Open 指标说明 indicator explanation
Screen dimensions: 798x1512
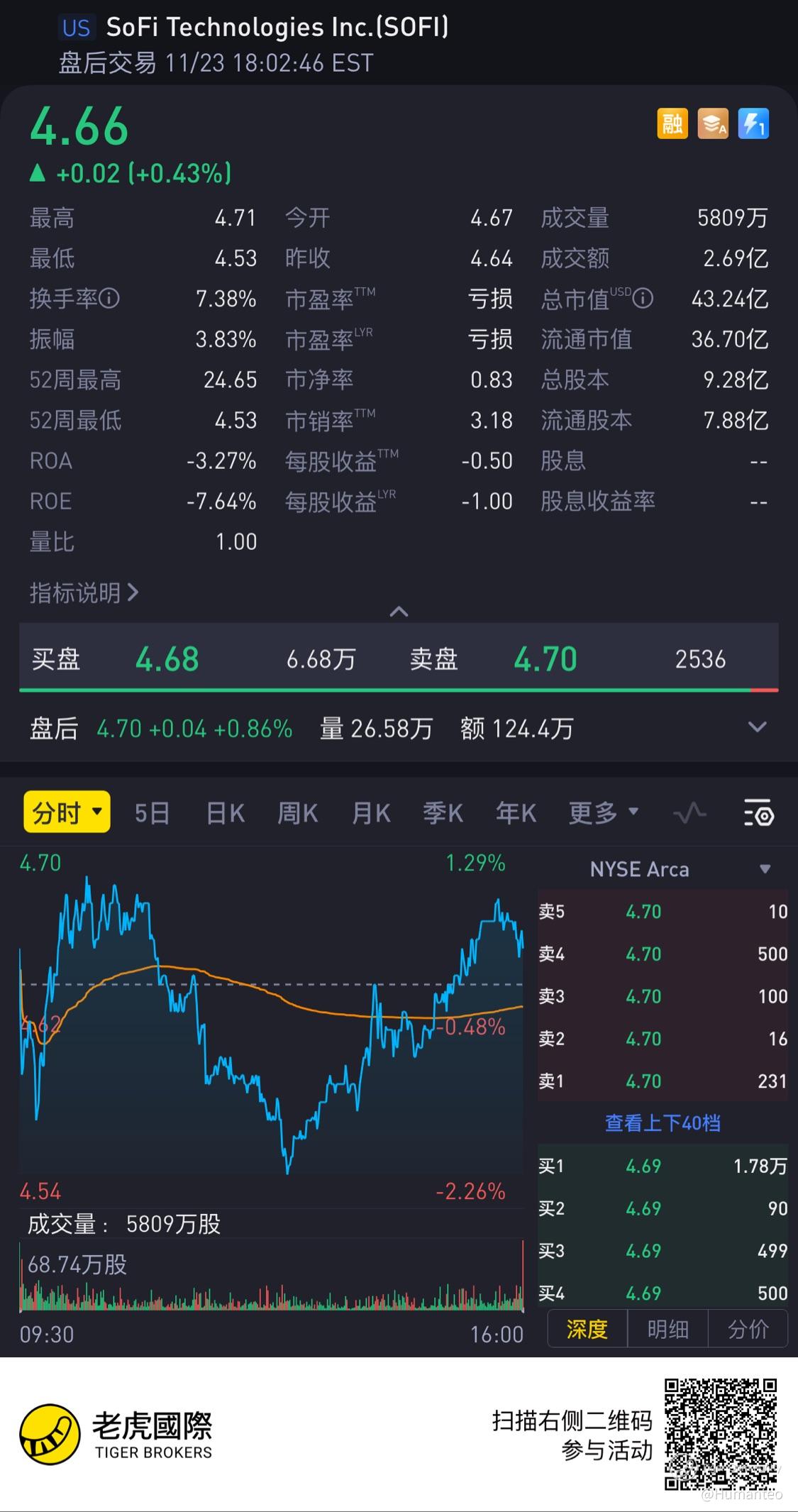[x=84, y=592]
